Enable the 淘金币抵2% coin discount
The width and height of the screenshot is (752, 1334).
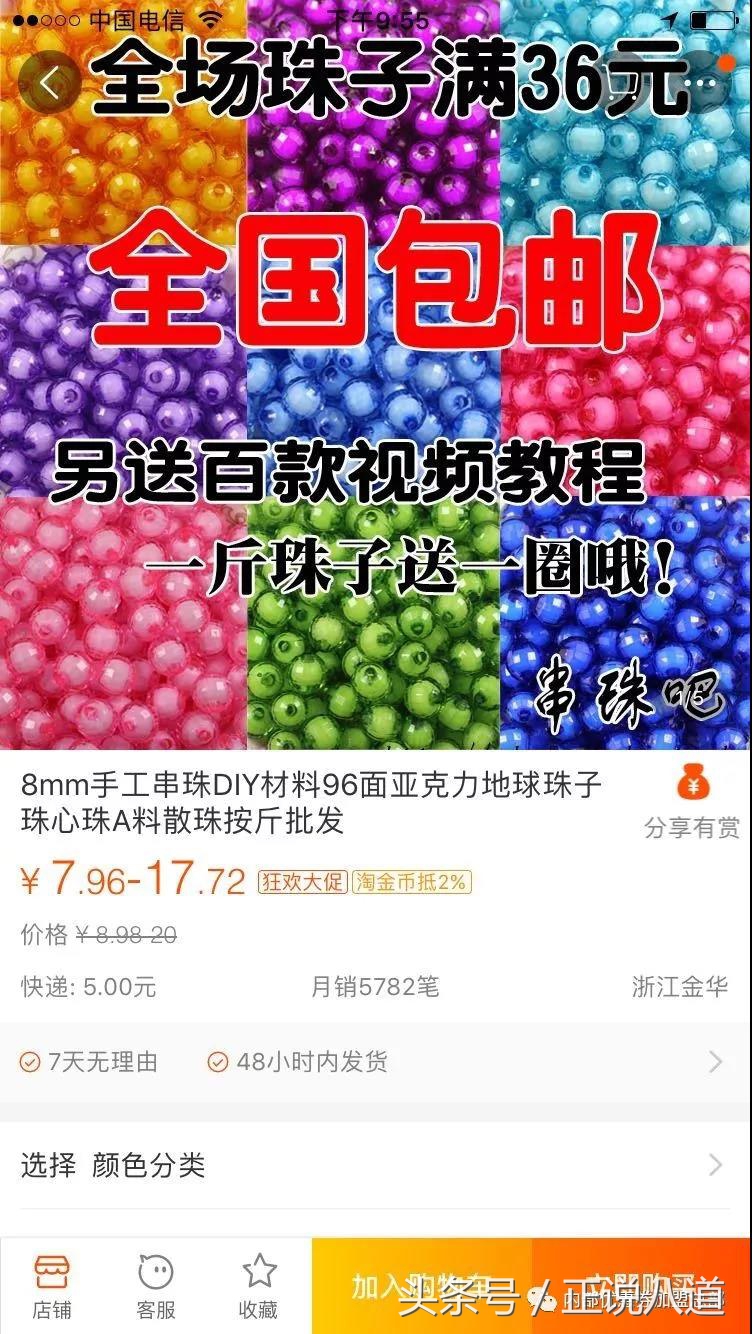coord(410,883)
